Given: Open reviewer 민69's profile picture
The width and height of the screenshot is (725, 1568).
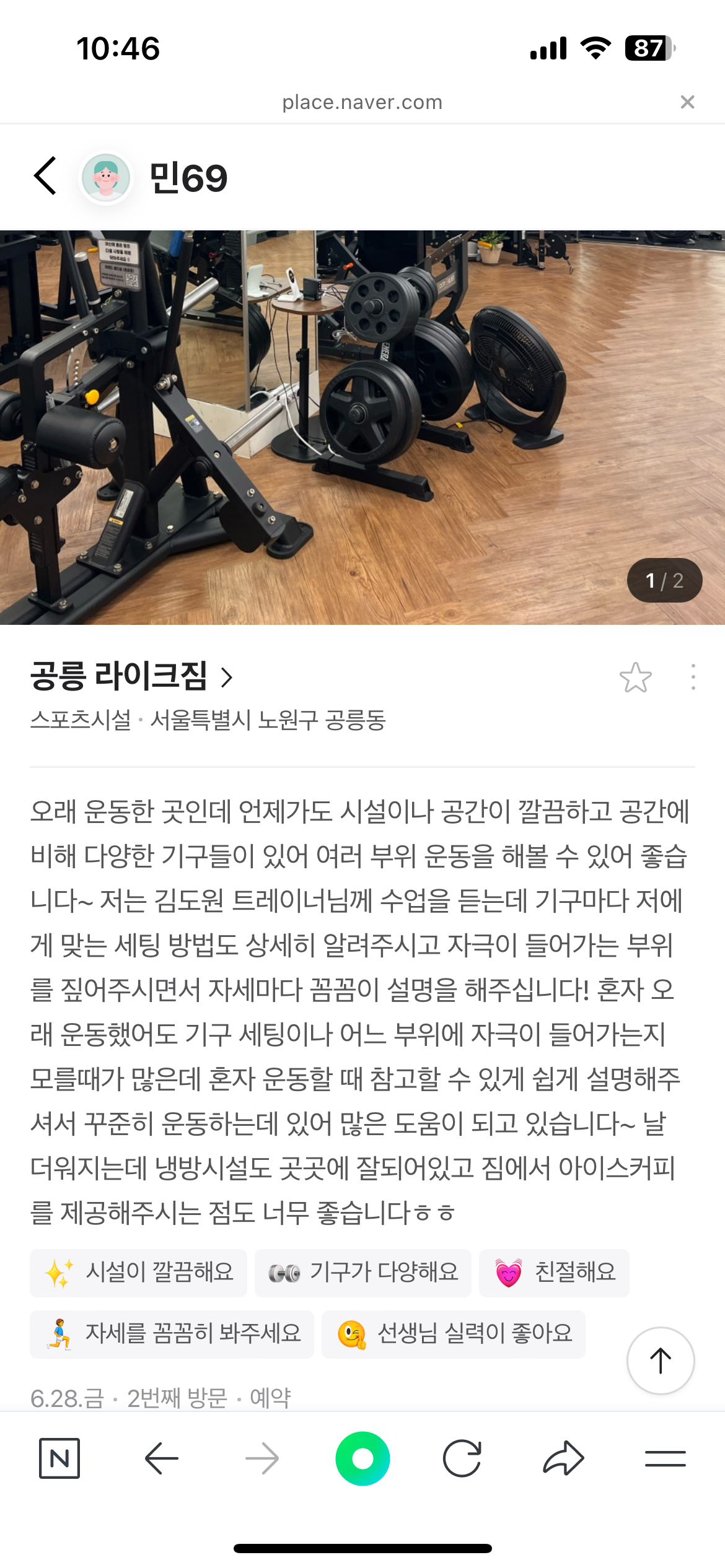Looking at the screenshot, I should point(106,178).
